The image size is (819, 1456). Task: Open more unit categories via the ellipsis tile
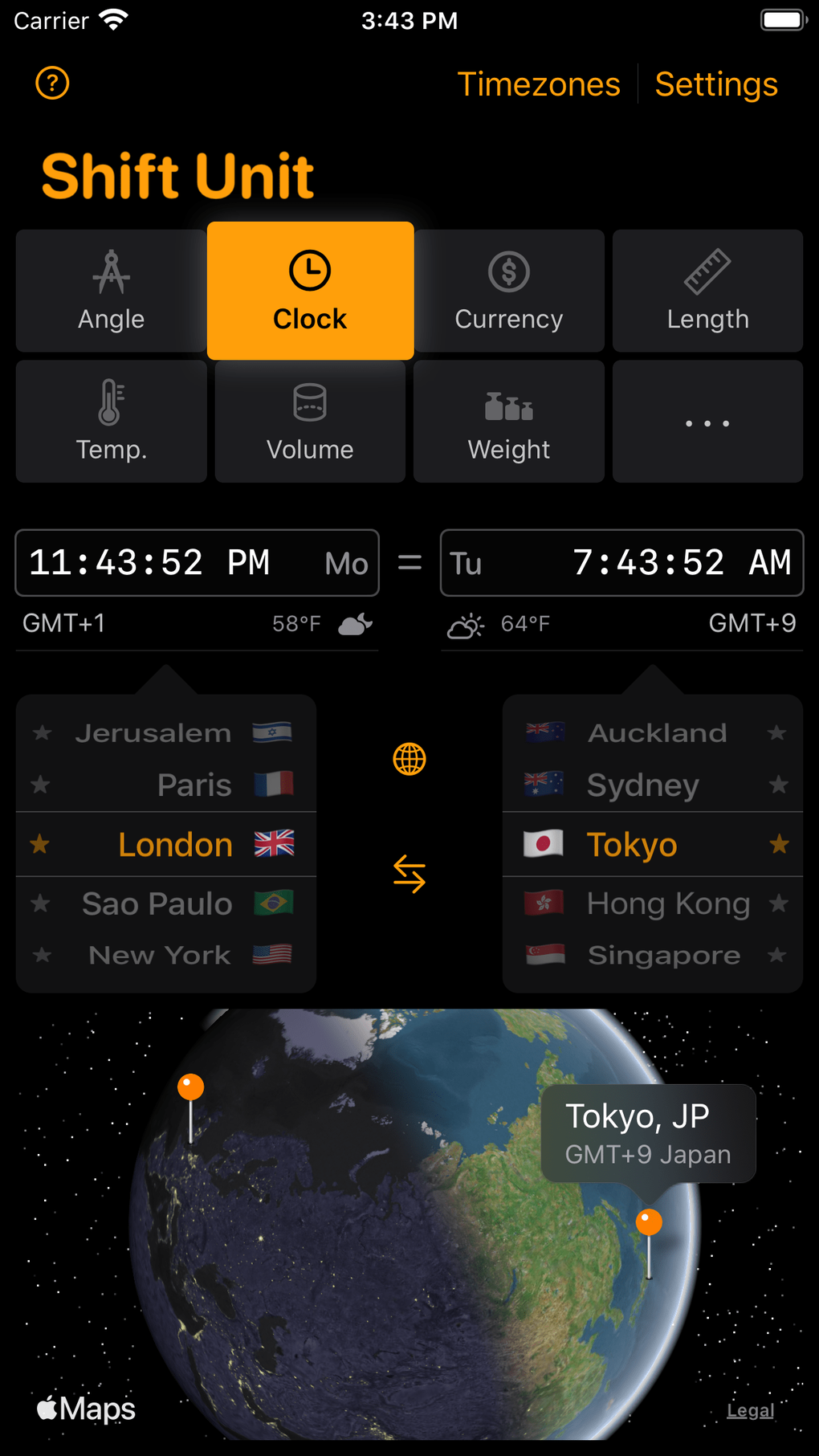(707, 421)
